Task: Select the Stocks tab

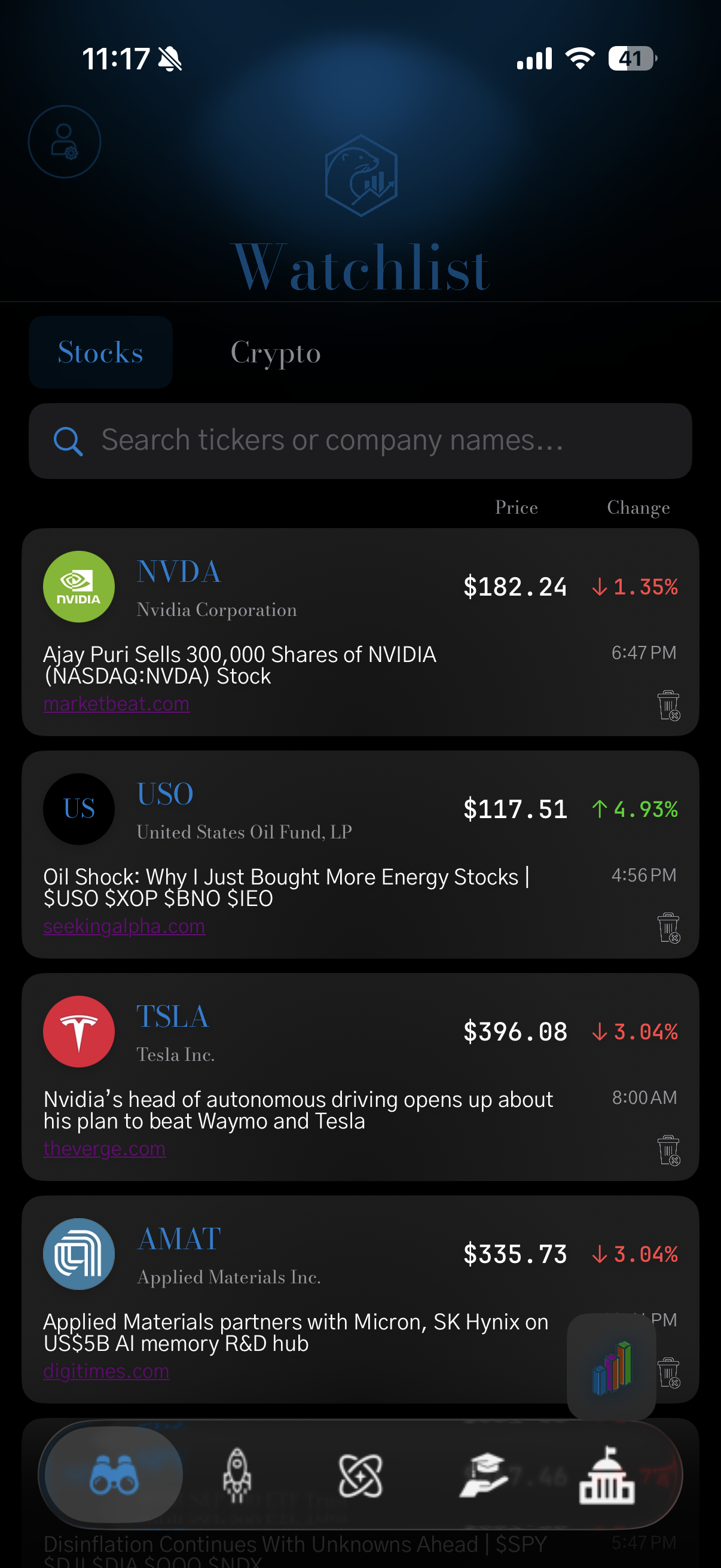Action: tap(100, 352)
